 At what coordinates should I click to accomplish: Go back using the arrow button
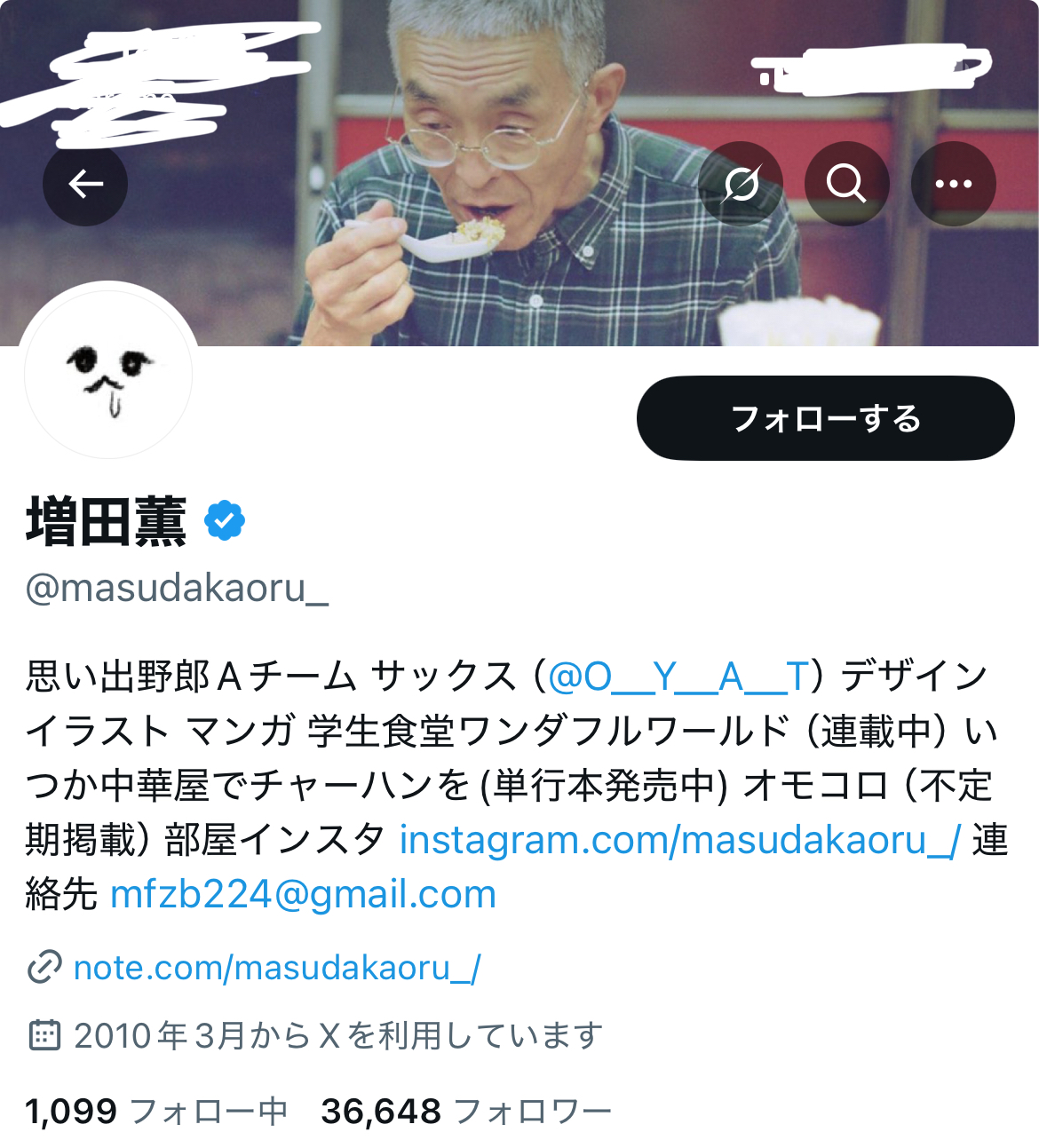pyautogui.click(x=85, y=184)
